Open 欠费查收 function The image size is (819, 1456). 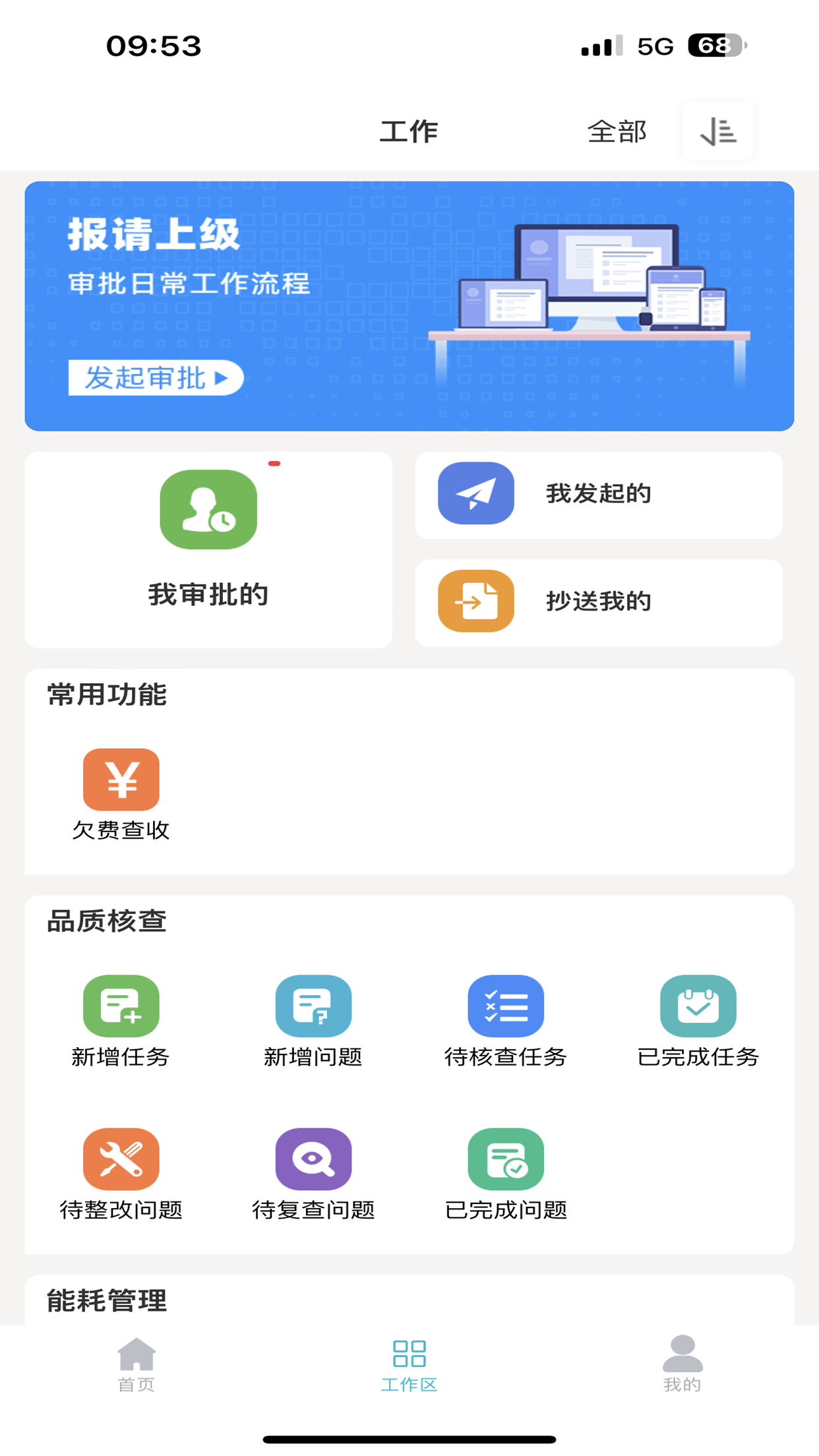tap(121, 794)
